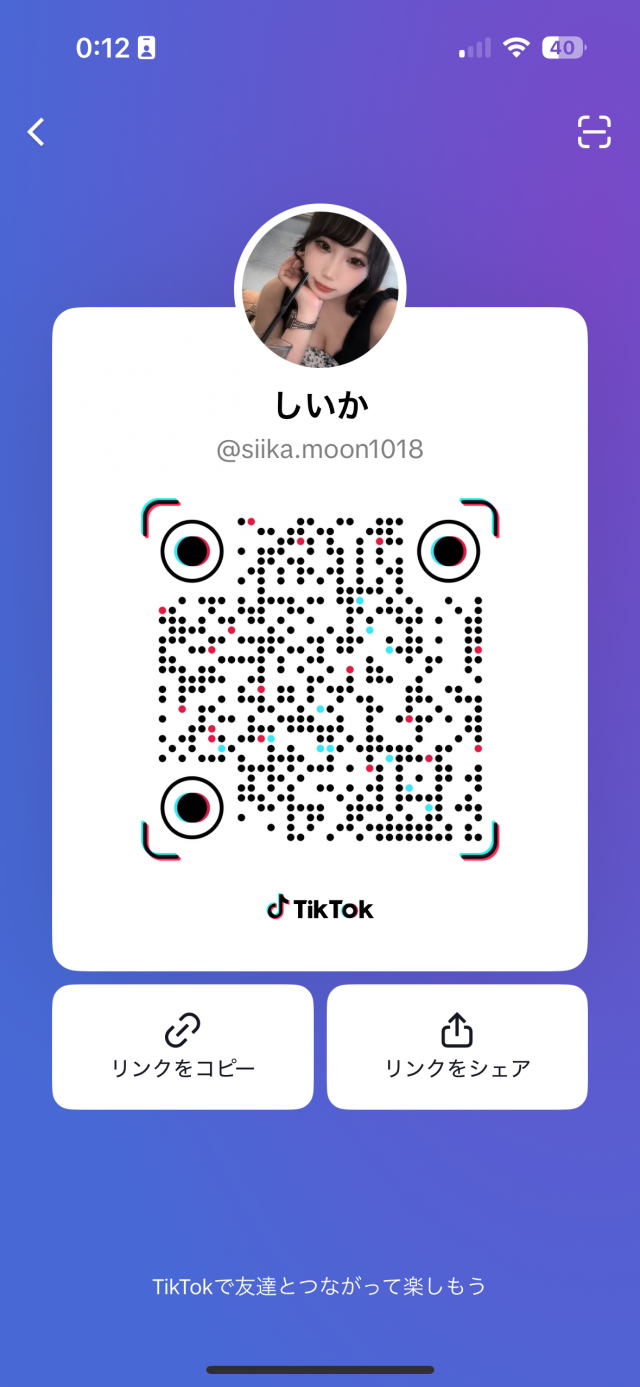
Task: Go back using the top-left arrow
Action: click(36, 132)
